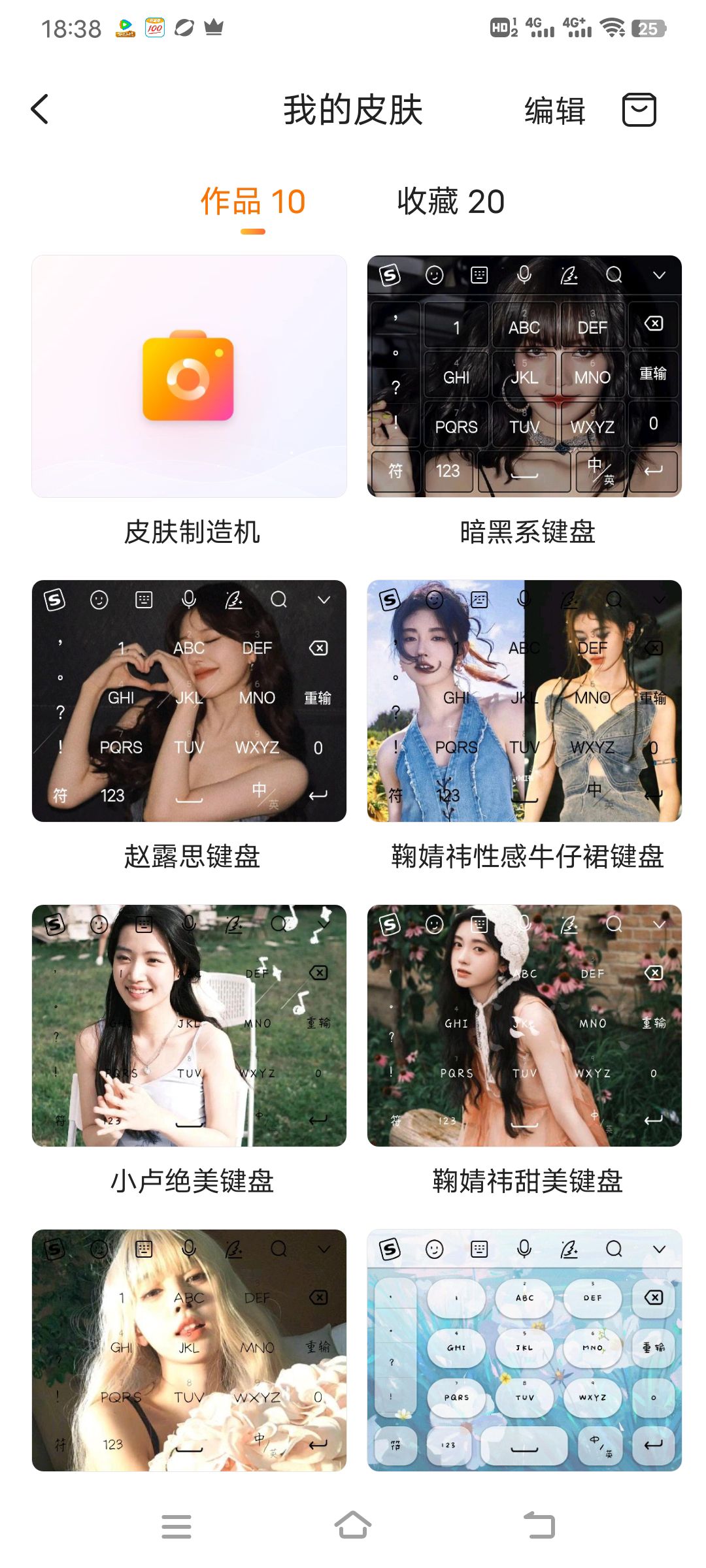Screen dimensions: 706x1568
Task: Open the unlabeled blonde girl keyboard skin
Action: tap(189, 1350)
